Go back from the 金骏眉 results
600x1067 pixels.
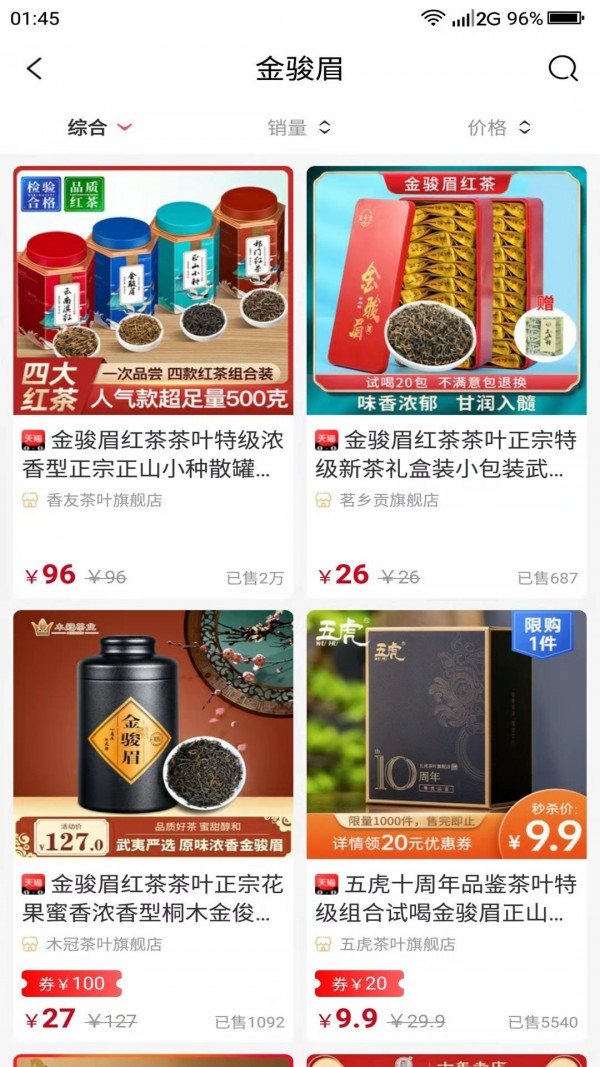coord(35,68)
